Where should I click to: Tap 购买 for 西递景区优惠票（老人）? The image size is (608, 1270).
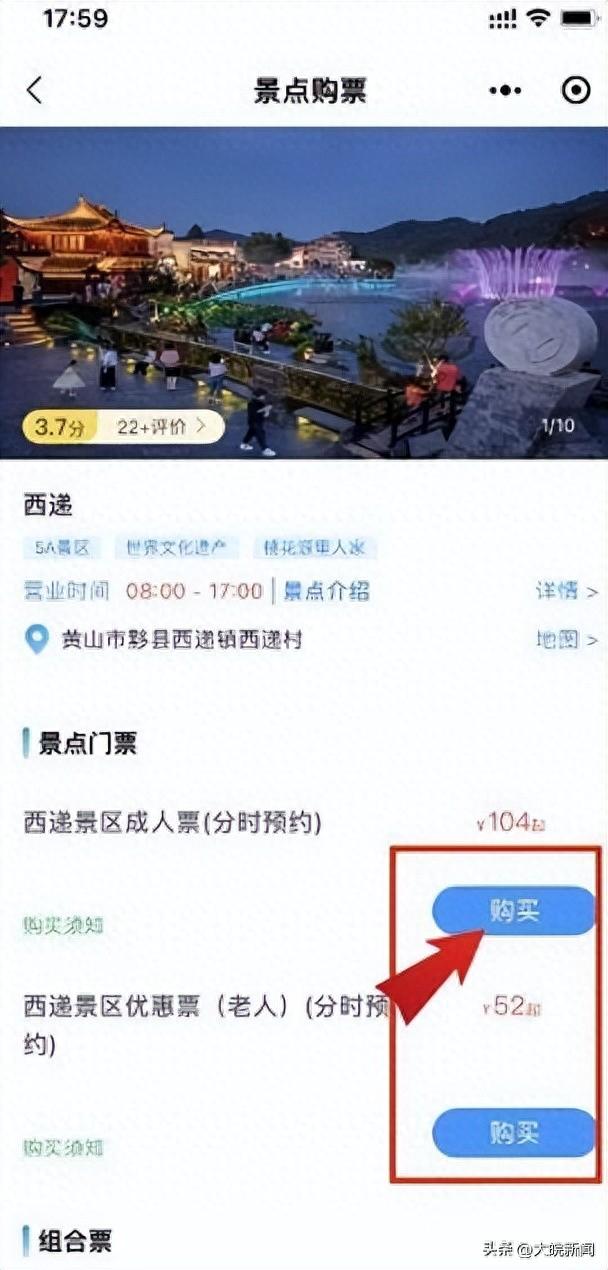(514, 1133)
